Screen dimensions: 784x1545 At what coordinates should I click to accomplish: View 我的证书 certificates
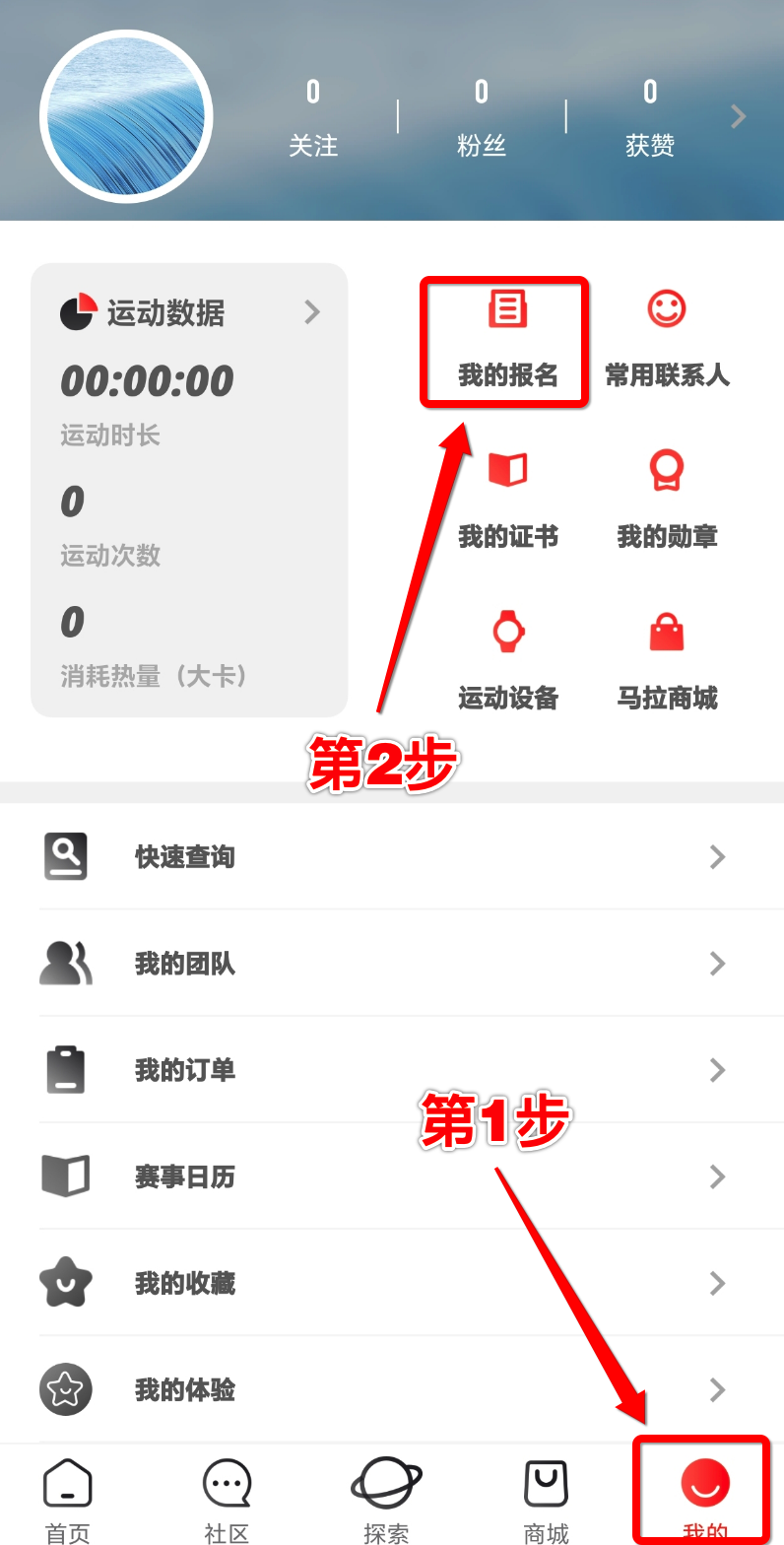507,501
